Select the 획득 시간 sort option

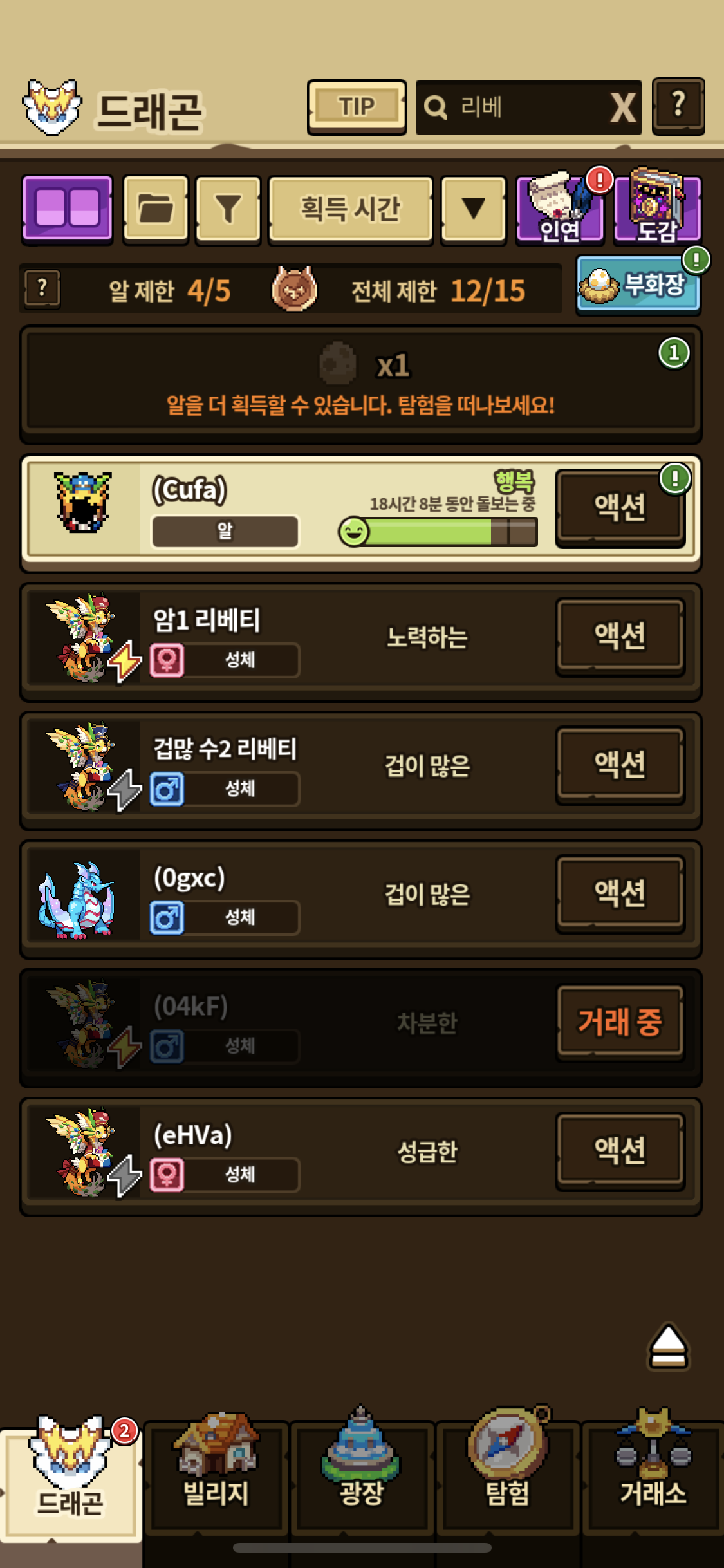[351, 210]
